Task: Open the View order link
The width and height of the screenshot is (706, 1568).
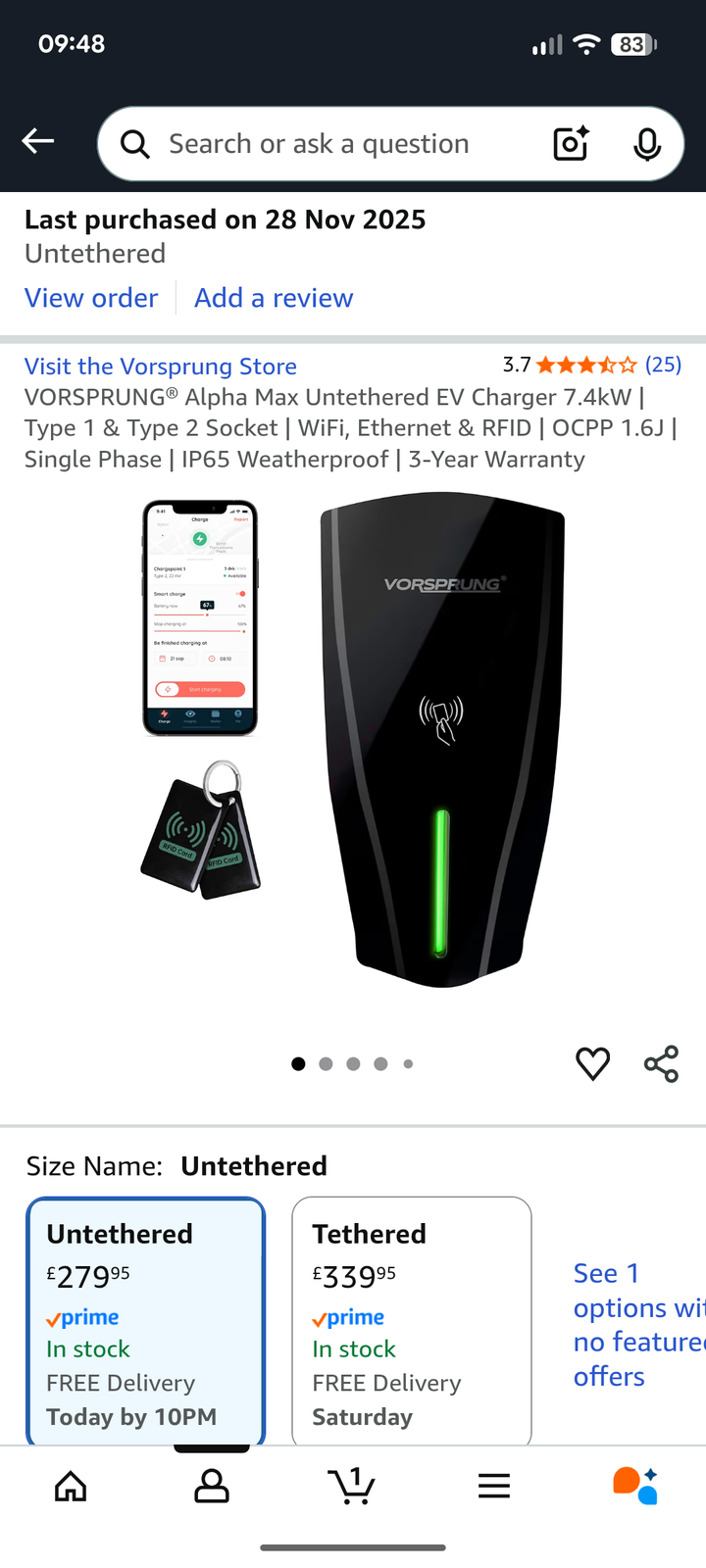Action: (91, 298)
